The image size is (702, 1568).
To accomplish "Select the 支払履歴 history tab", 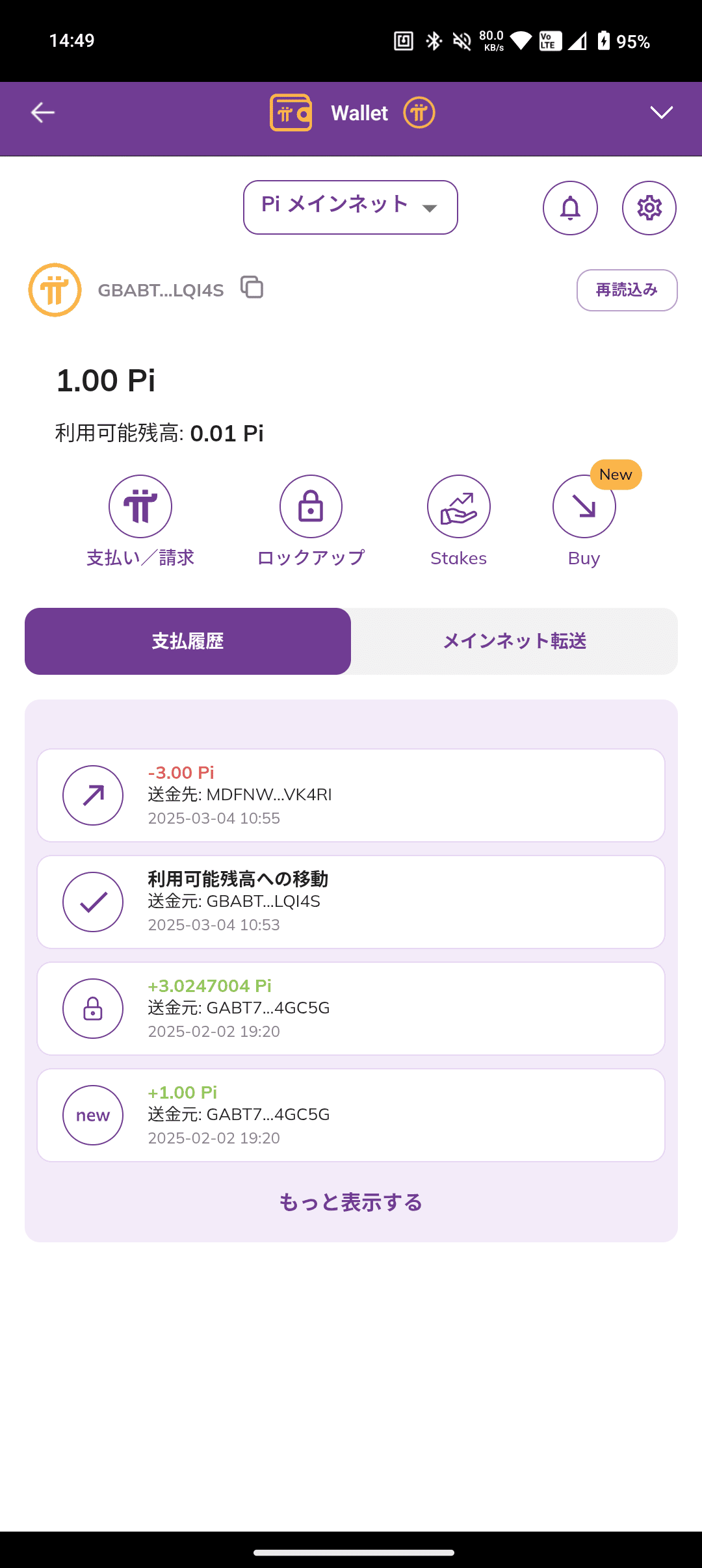I will coord(187,641).
